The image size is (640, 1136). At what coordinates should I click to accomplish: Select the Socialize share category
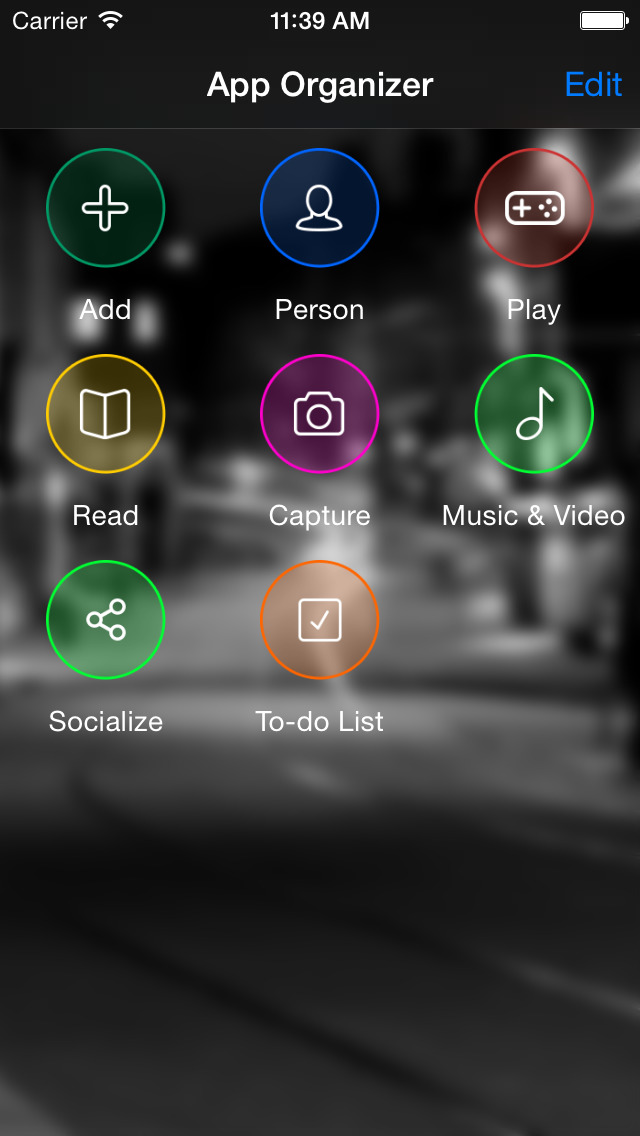click(x=106, y=620)
